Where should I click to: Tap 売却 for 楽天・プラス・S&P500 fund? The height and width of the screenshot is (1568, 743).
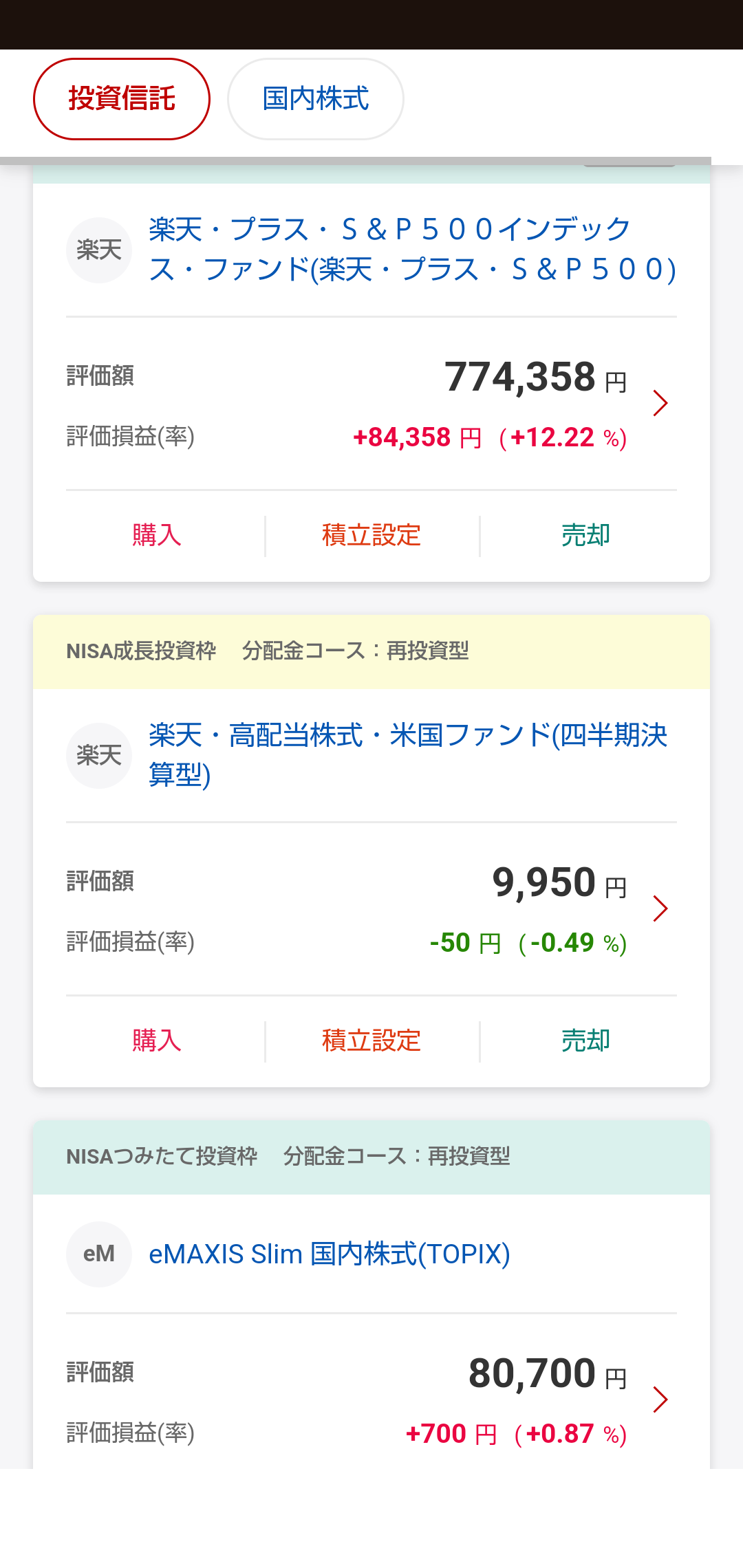(x=586, y=535)
